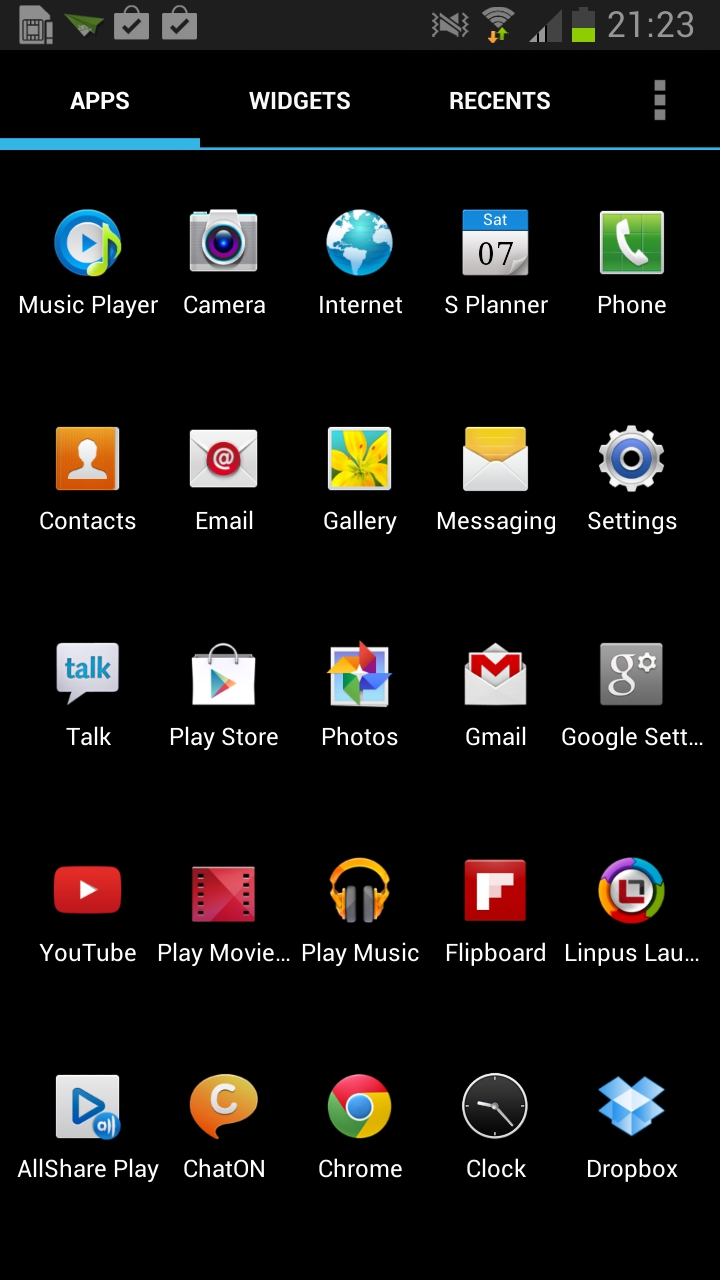Open Dropbox
Screen dimensions: 720x1280
point(632,1128)
